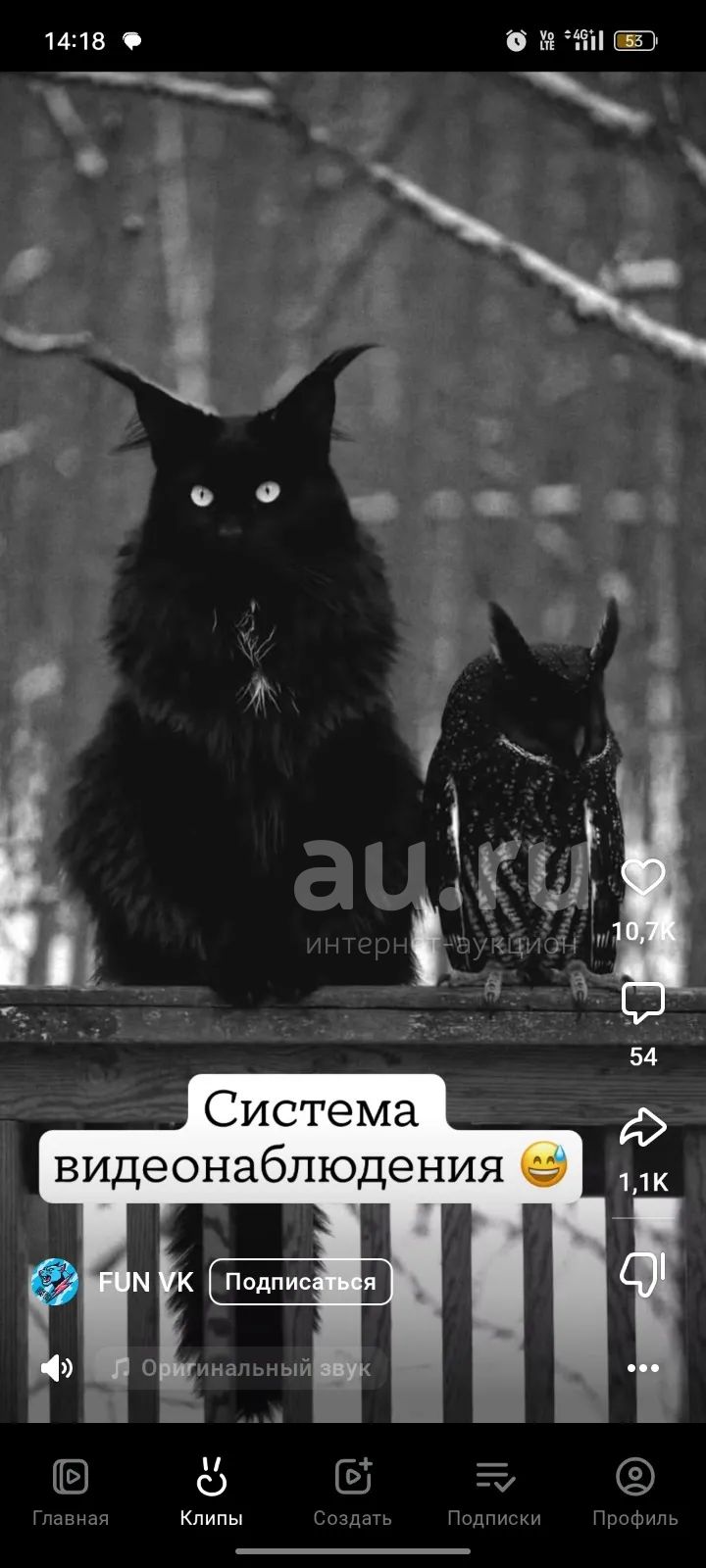The image size is (706, 1568).
Task: Share this clip
Action: tap(643, 1128)
